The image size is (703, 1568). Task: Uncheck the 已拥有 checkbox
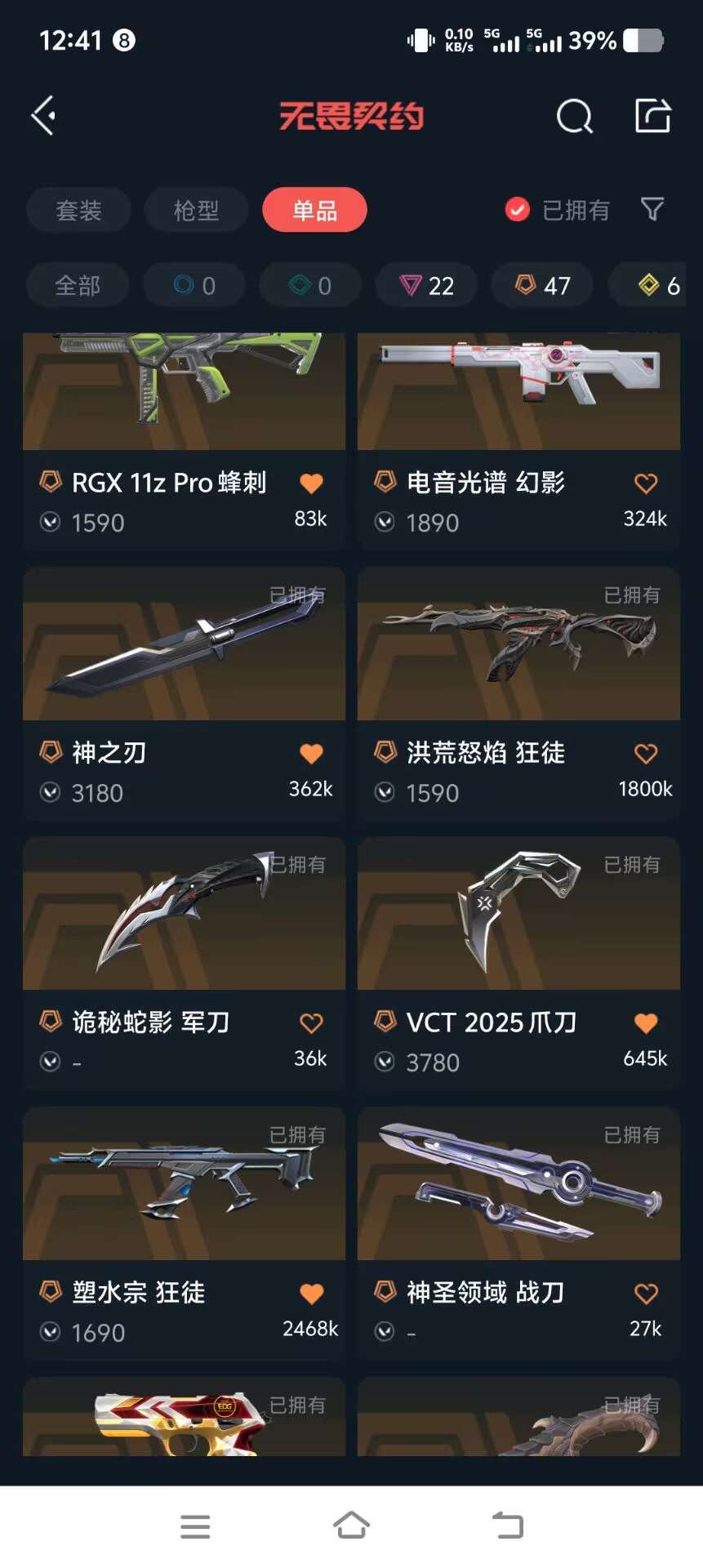[518, 211]
